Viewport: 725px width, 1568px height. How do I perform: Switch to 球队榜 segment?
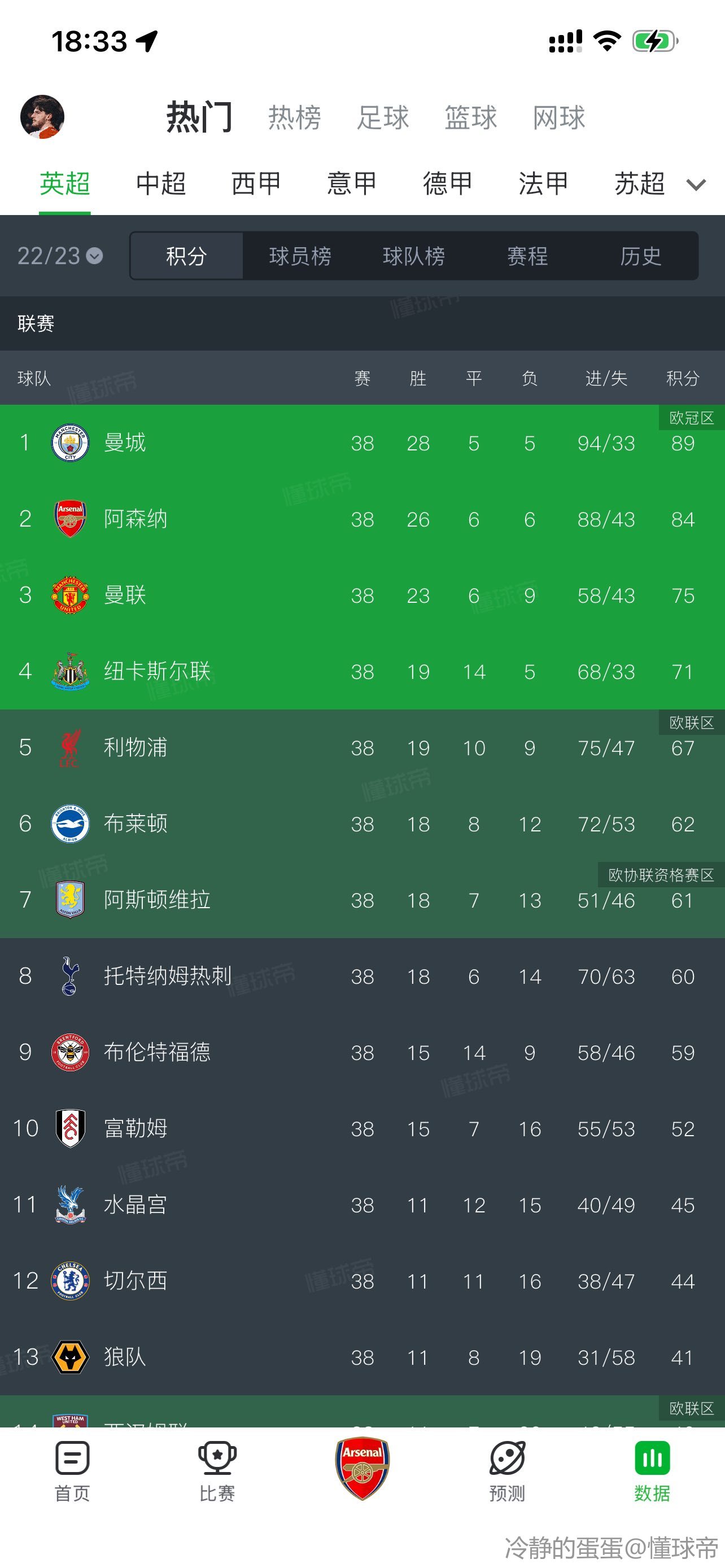pos(414,256)
